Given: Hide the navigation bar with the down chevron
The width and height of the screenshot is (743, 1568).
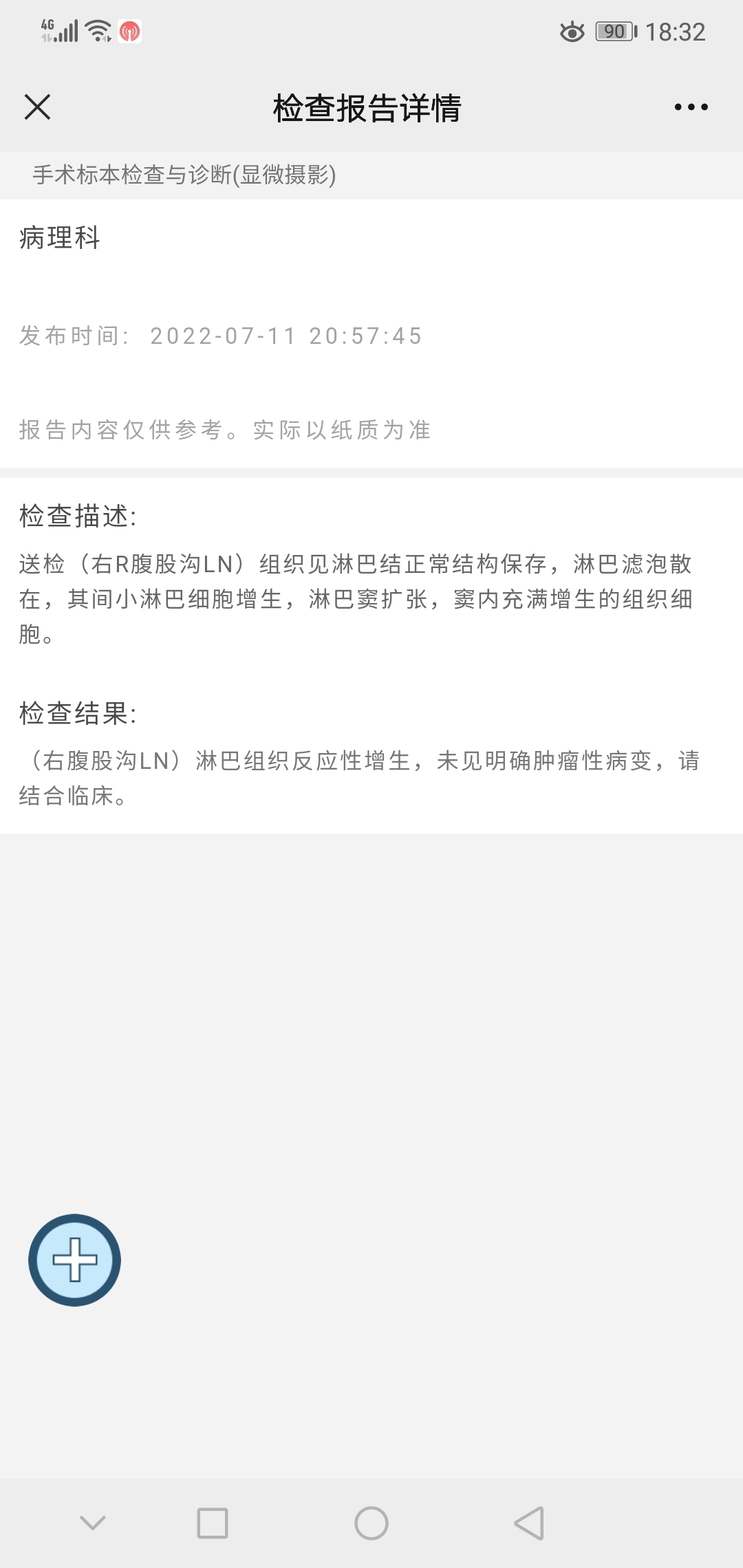Looking at the screenshot, I should coord(93,1523).
